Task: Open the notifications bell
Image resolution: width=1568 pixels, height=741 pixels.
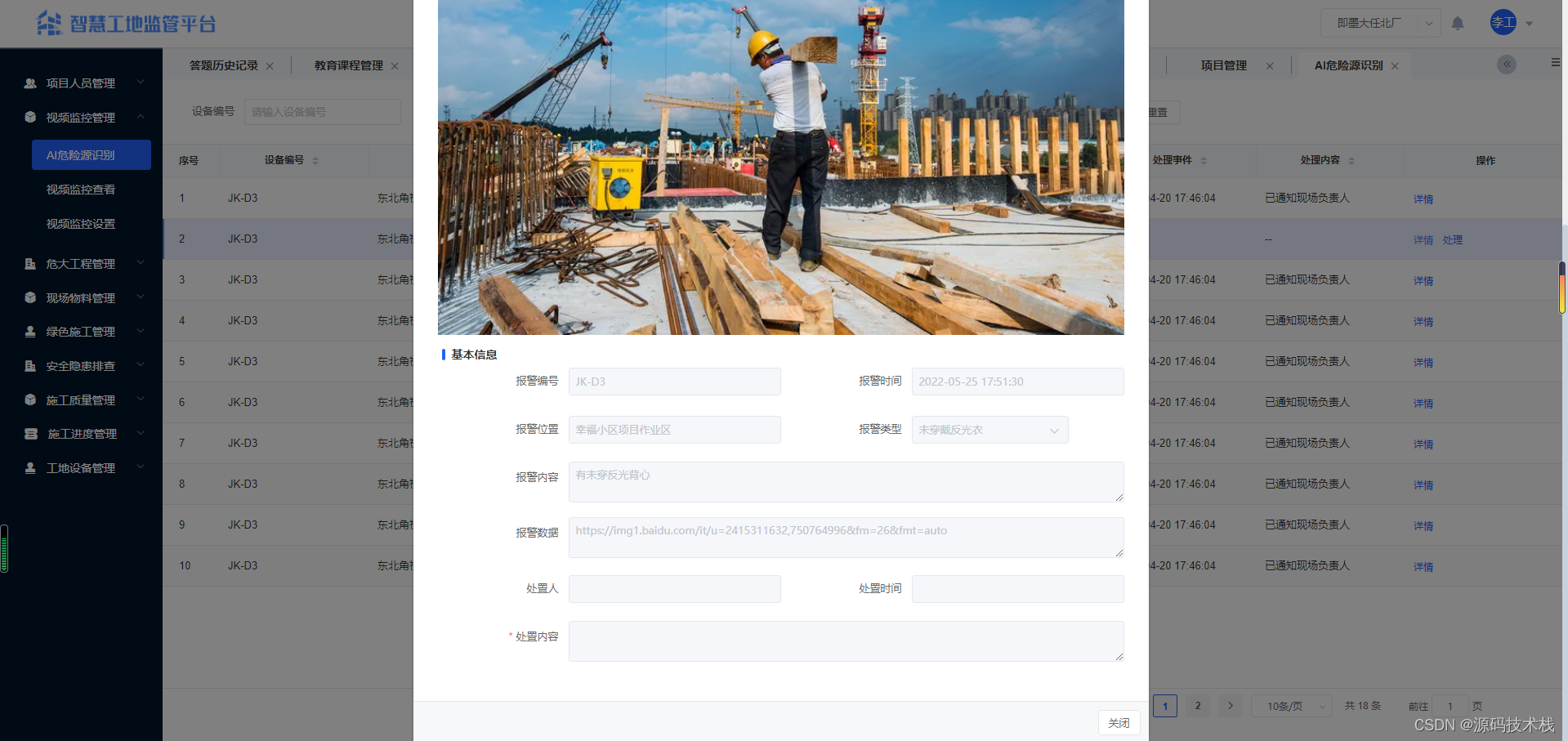Action: click(x=1458, y=24)
